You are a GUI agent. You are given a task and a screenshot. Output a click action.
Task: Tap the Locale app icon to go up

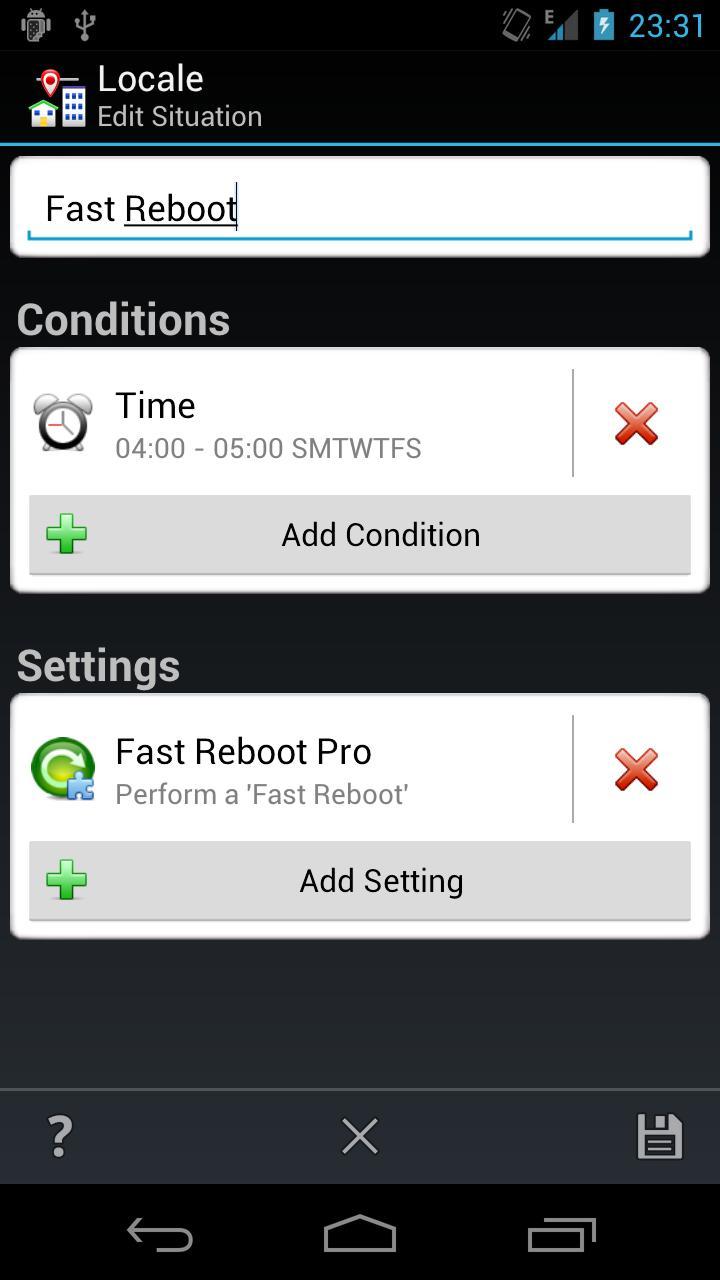coord(58,98)
